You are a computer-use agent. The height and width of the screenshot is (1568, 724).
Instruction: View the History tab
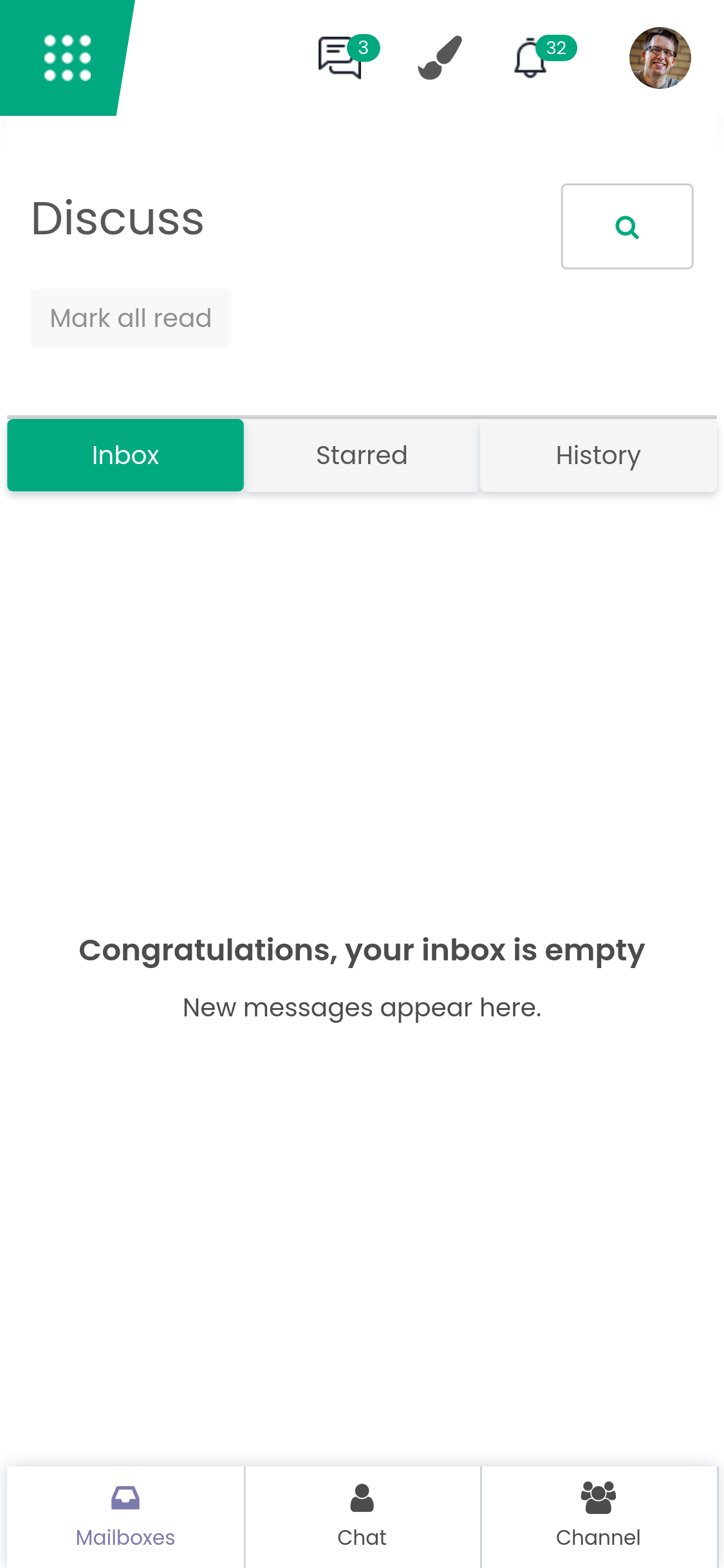click(599, 455)
